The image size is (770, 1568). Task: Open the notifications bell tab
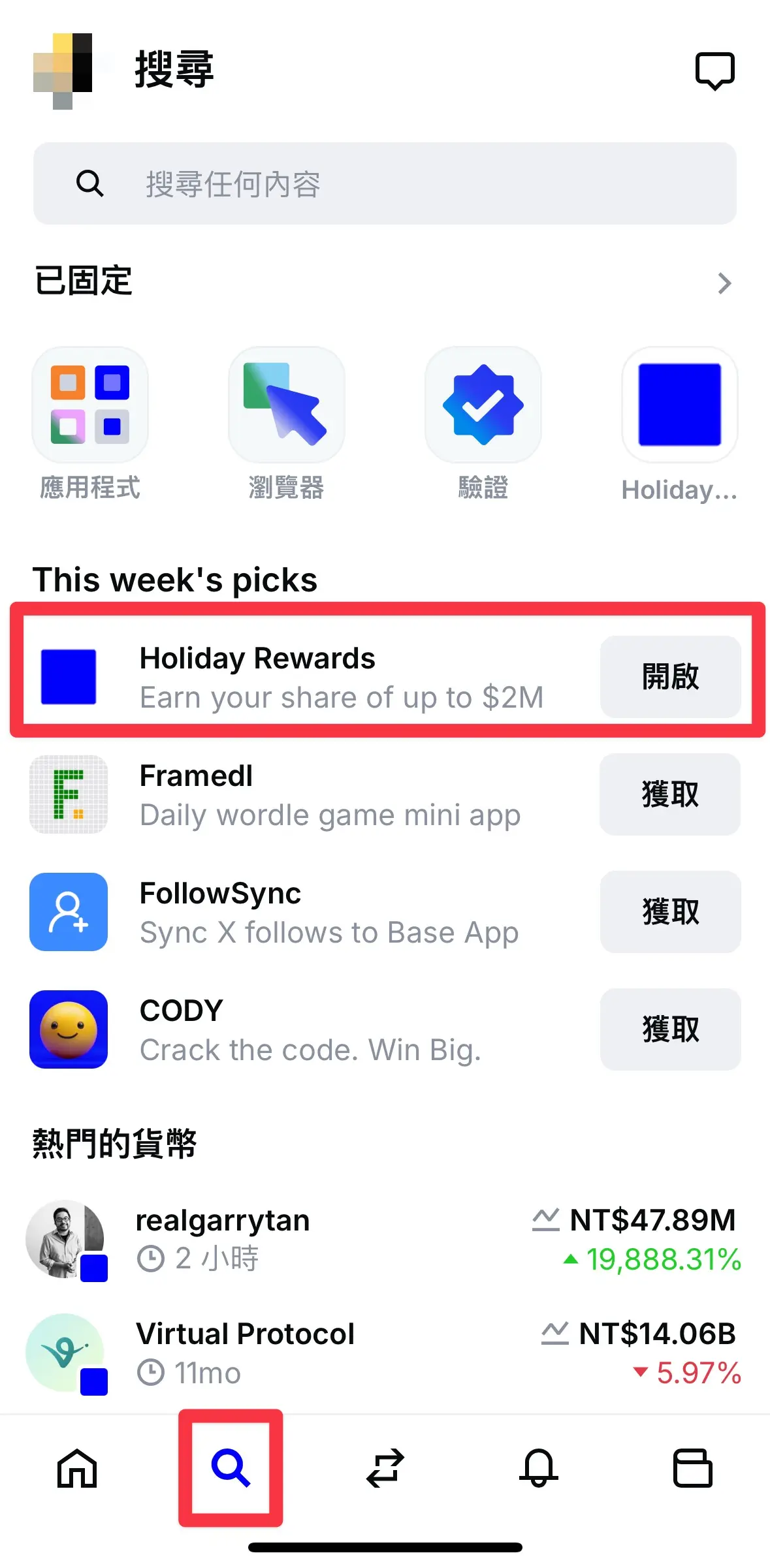click(x=539, y=1469)
